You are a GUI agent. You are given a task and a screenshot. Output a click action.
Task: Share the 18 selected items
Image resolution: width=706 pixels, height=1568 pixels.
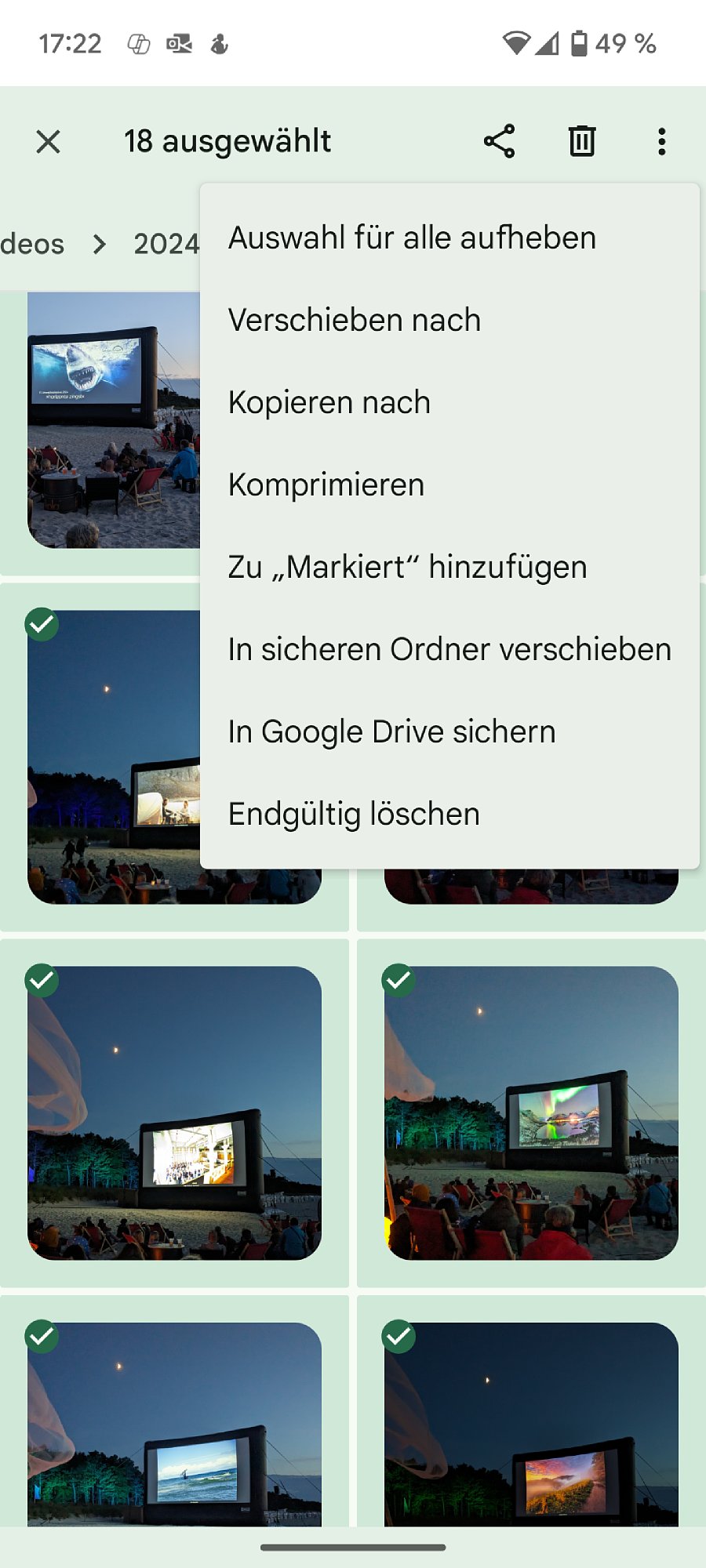pyautogui.click(x=499, y=142)
